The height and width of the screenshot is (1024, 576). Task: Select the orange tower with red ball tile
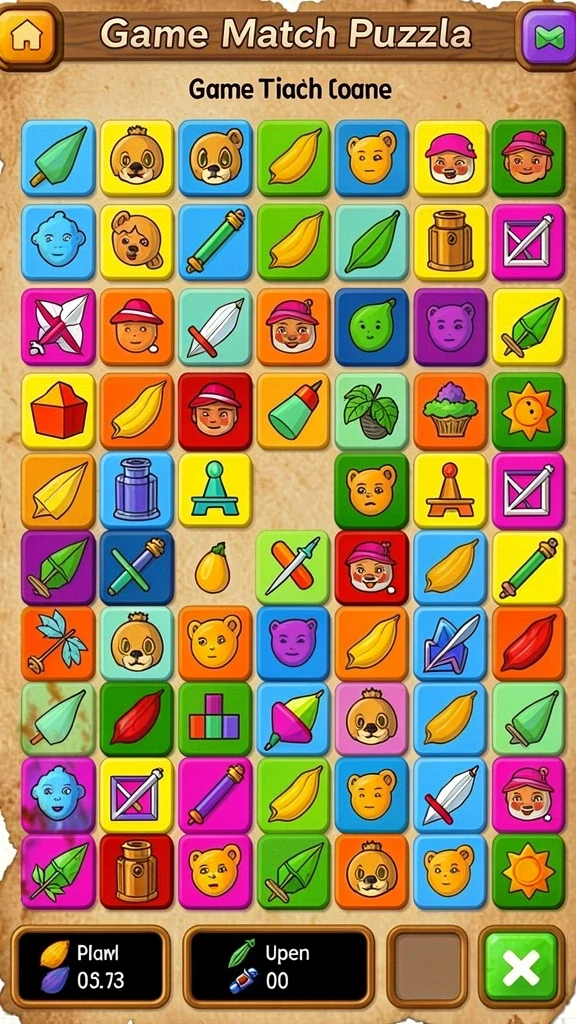[450, 490]
